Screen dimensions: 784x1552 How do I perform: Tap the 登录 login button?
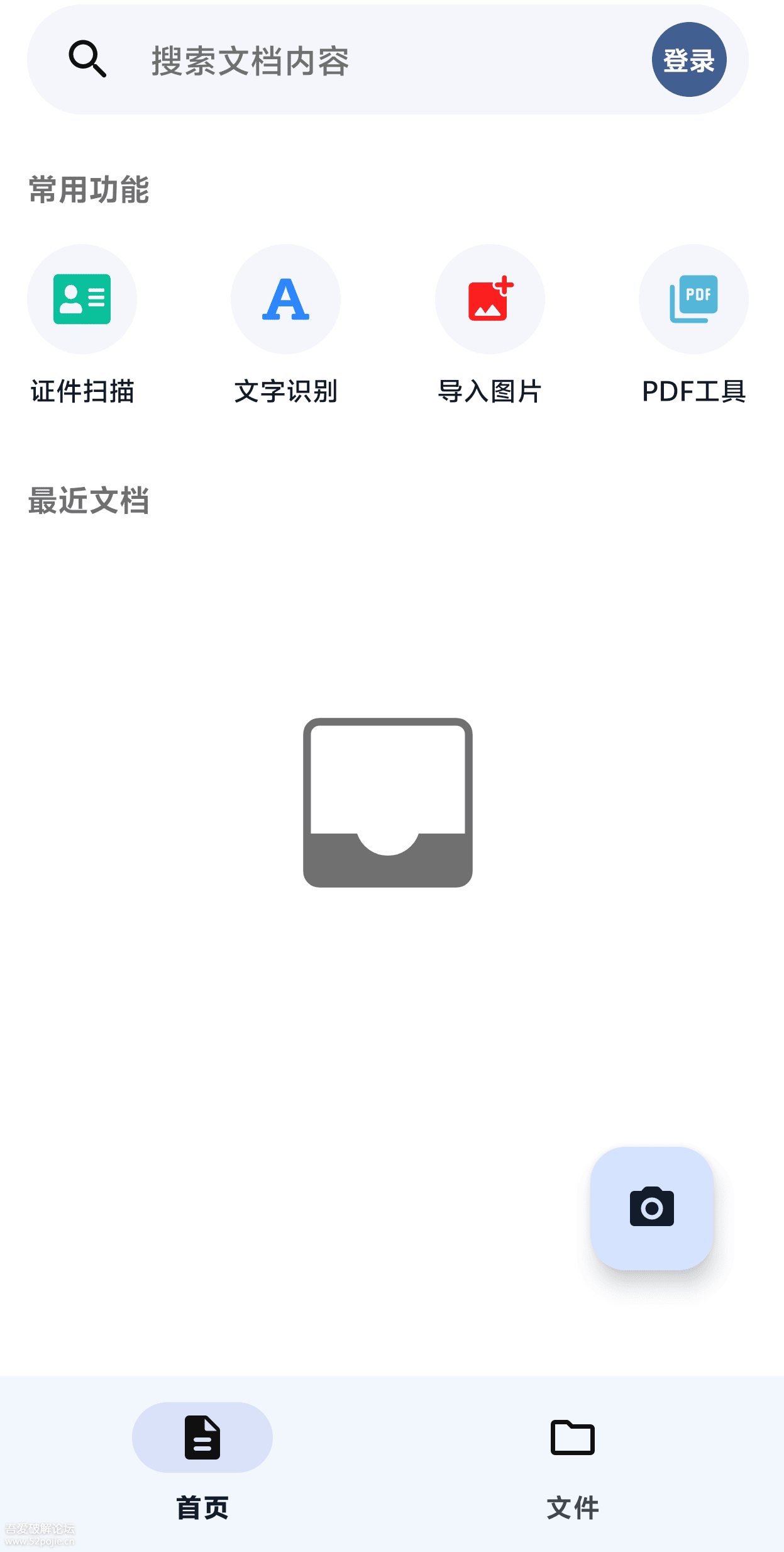[689, 60]
